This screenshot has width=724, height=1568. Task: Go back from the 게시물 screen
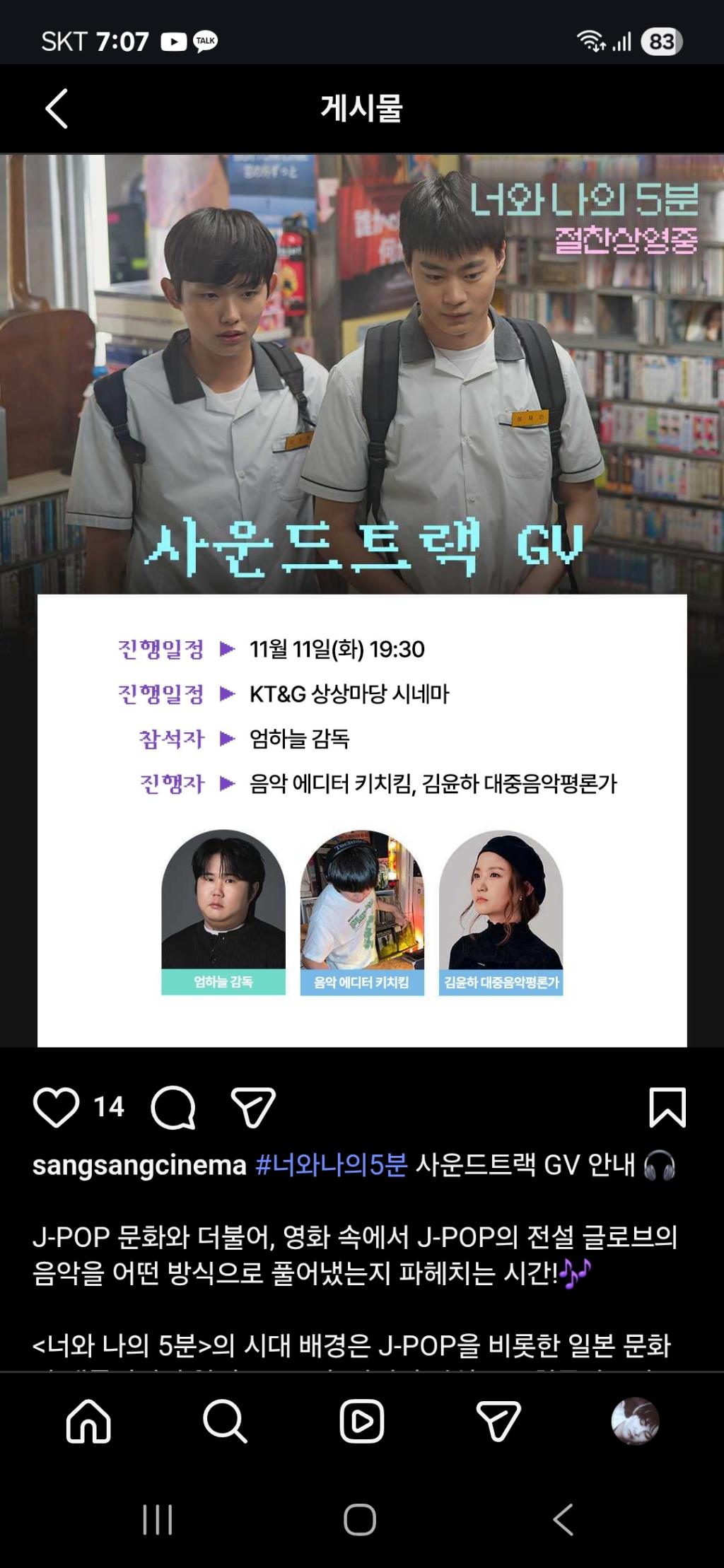pyautogui.click(x=57, y=109)
